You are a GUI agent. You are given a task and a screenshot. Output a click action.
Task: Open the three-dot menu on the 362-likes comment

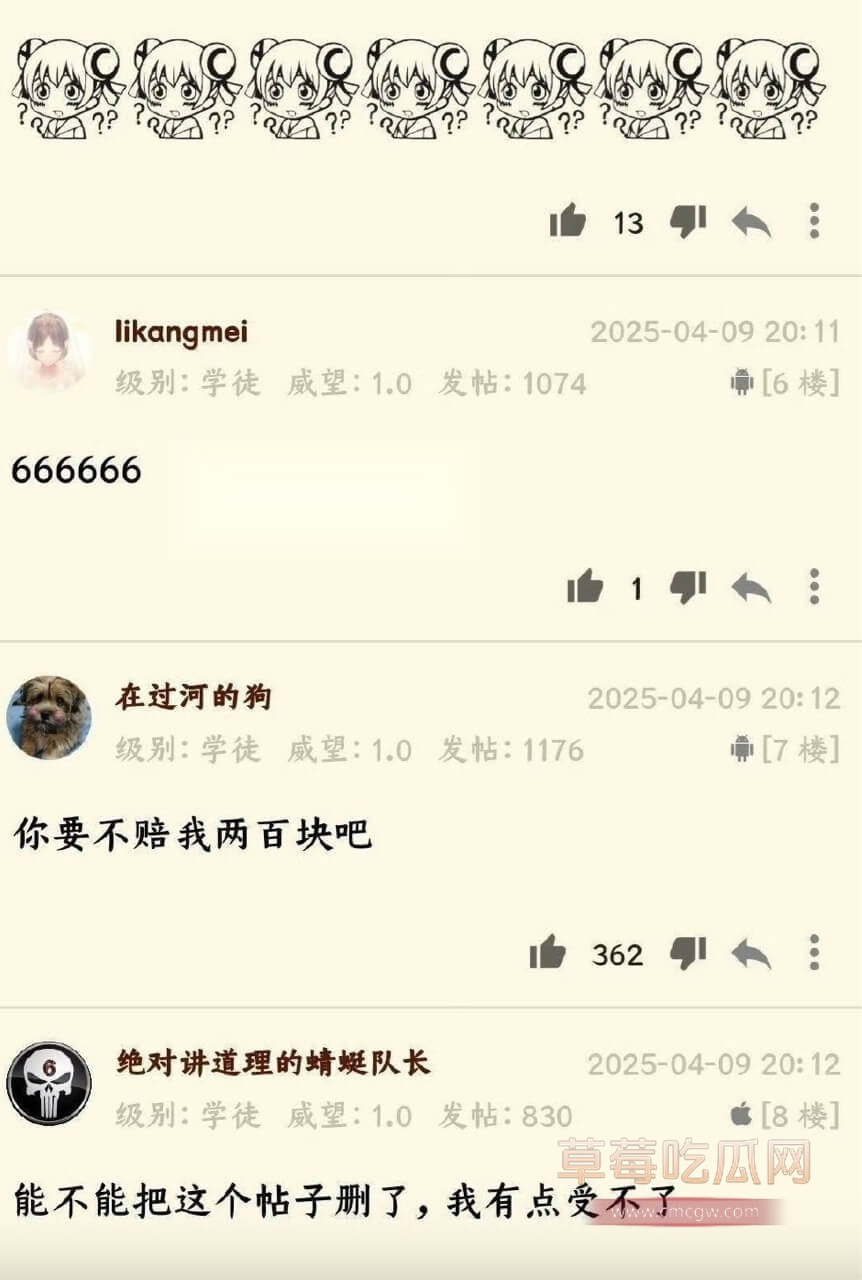pos(812,953)
